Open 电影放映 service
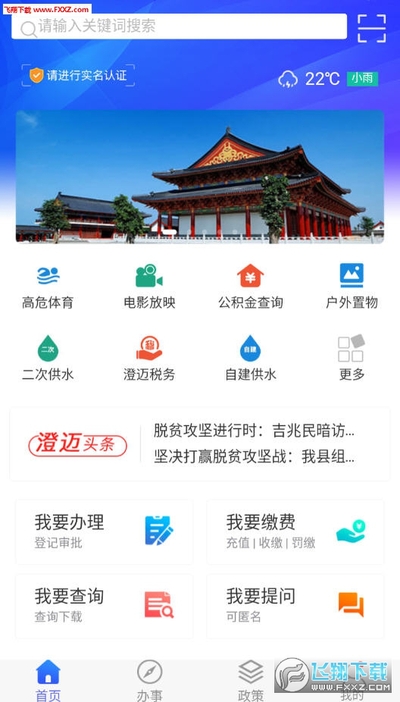 149,287
